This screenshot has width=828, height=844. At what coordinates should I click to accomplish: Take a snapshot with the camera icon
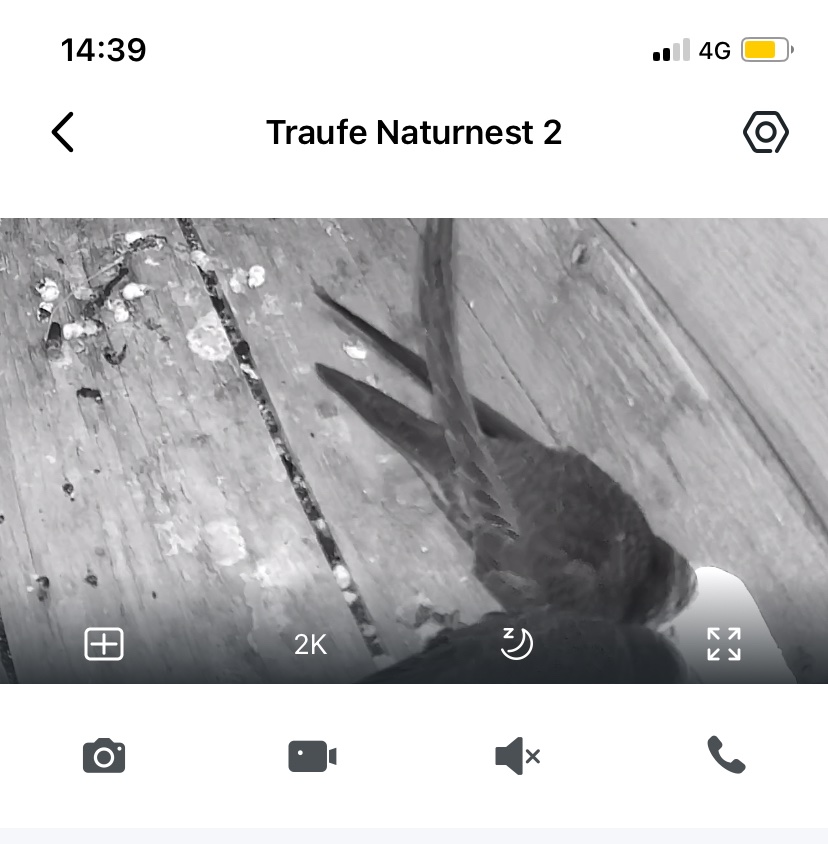click(x=104, y=756)
